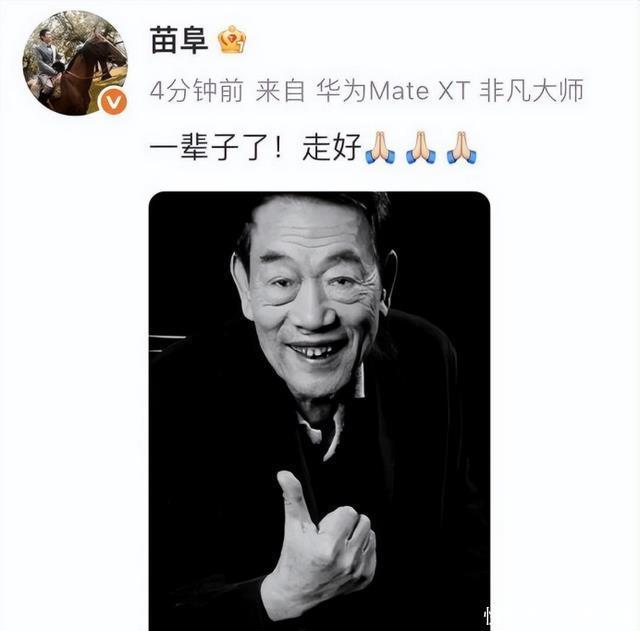
Task: Open the black-and-white photo in the post
Action: coord(319,410)
